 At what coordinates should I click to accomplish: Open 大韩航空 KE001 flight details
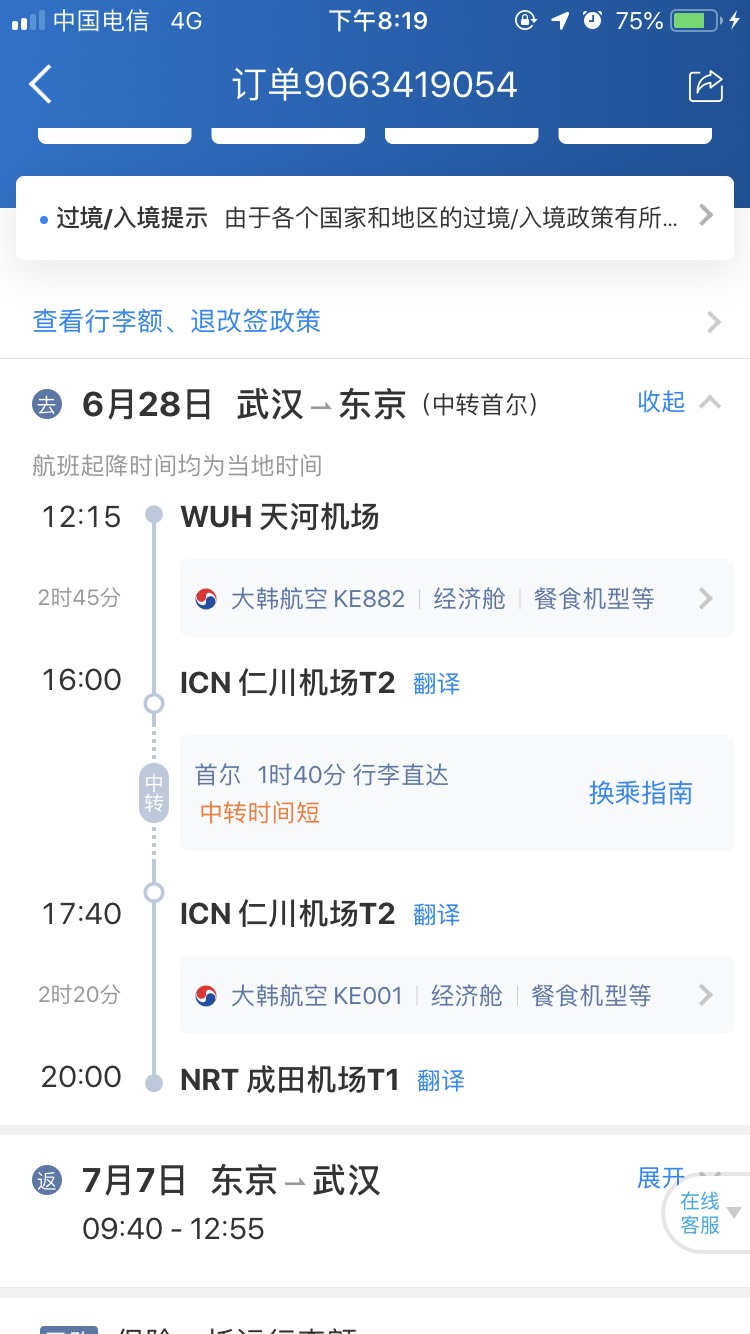[456, 995]
